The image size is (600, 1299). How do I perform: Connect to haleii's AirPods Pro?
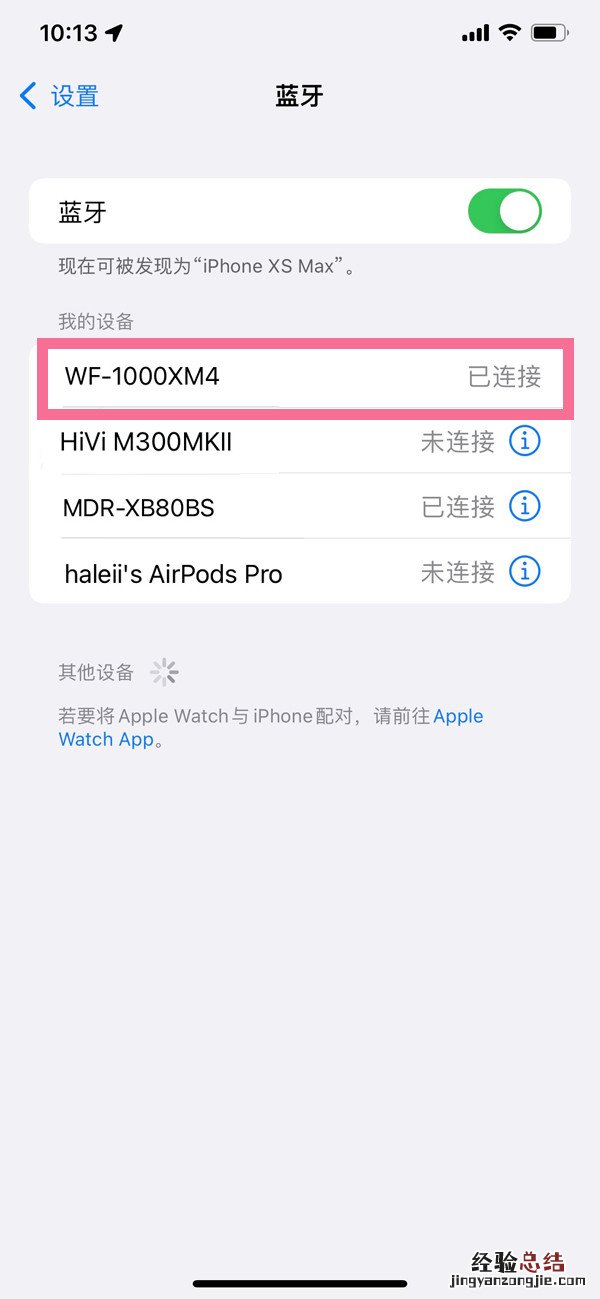pyautogui.click(x=250, y=573)
